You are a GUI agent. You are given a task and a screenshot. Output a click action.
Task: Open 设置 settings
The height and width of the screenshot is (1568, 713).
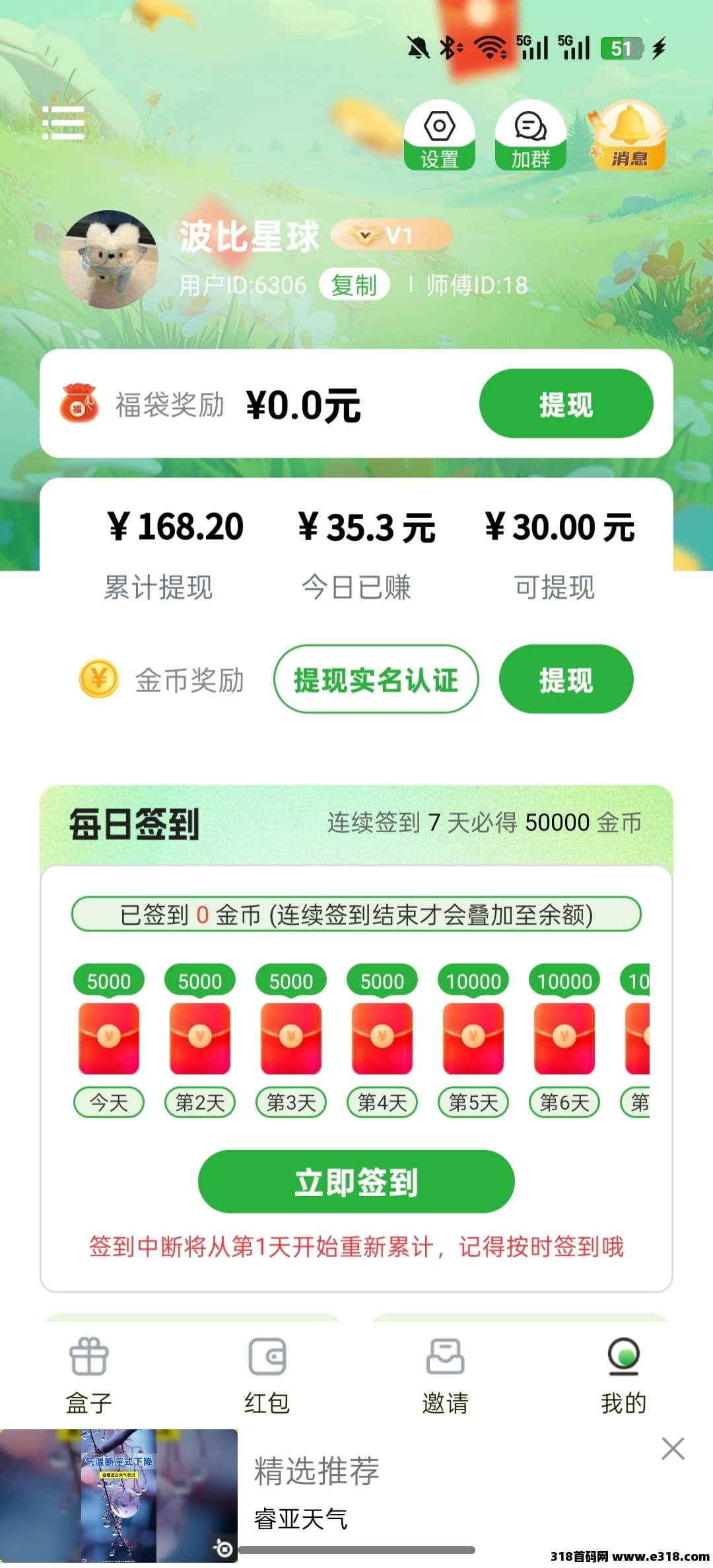440,135
